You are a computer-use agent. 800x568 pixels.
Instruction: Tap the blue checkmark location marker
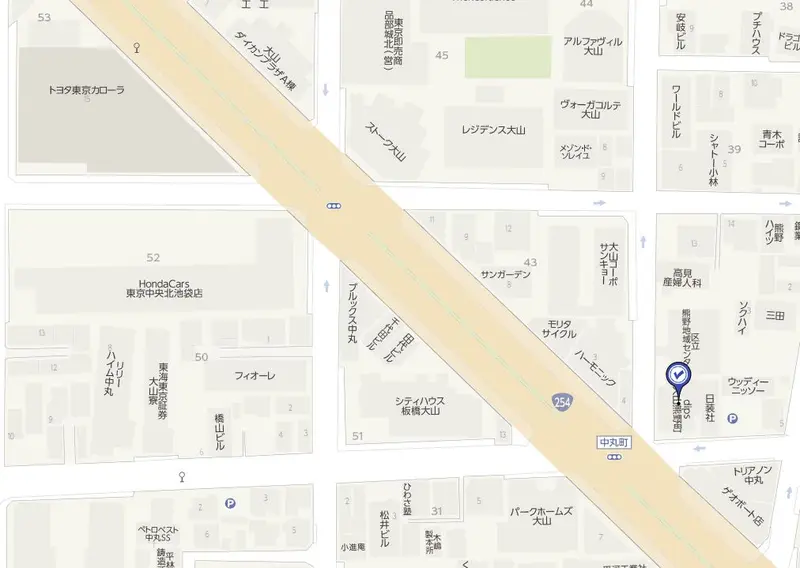coord(678,376)
